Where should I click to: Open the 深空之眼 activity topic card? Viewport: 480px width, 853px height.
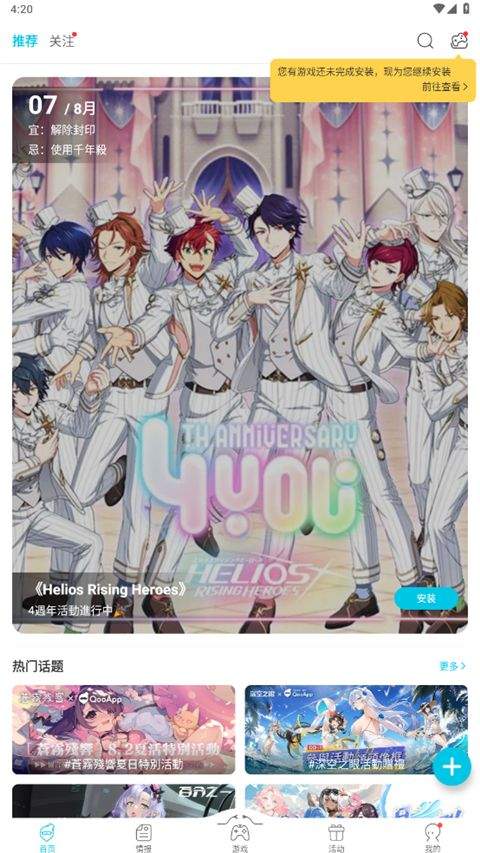[x=356, y=730]
